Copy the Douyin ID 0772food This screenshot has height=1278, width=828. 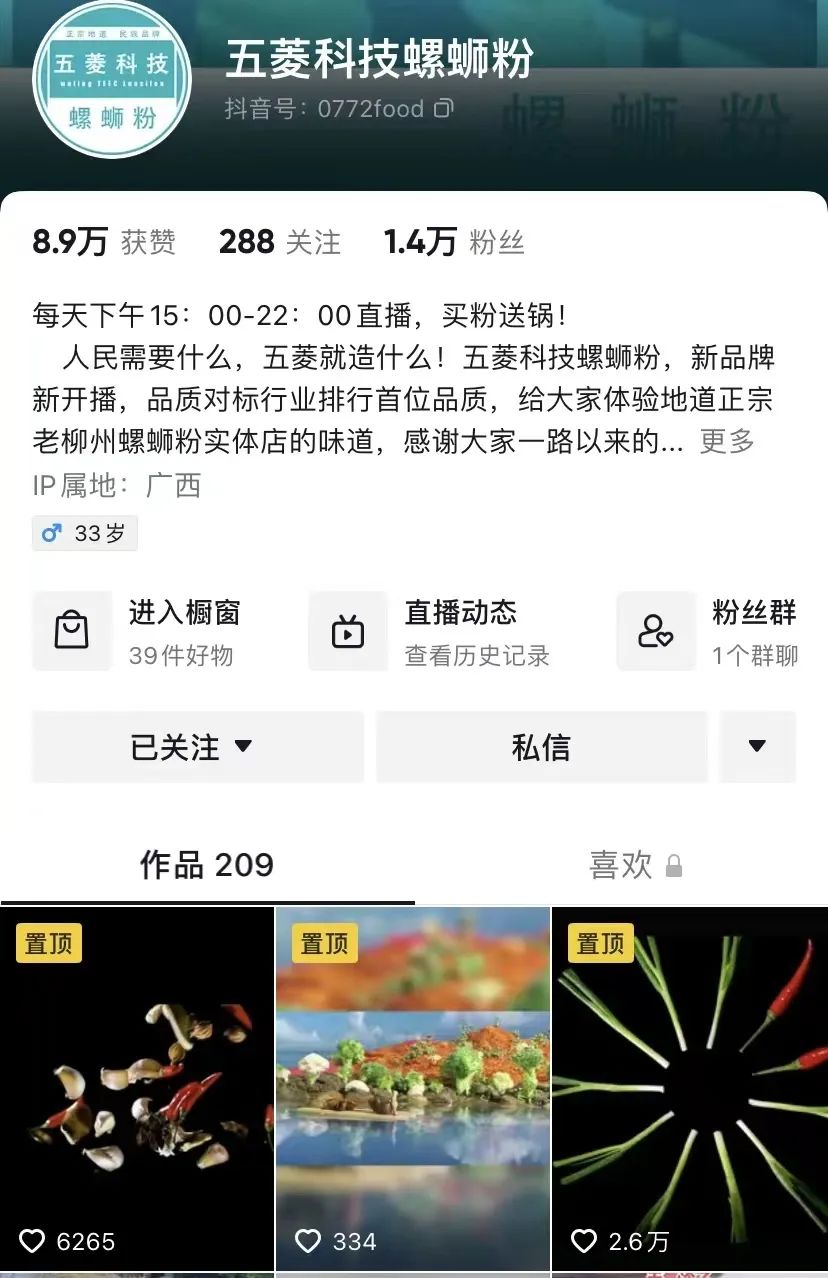point(443,109)
